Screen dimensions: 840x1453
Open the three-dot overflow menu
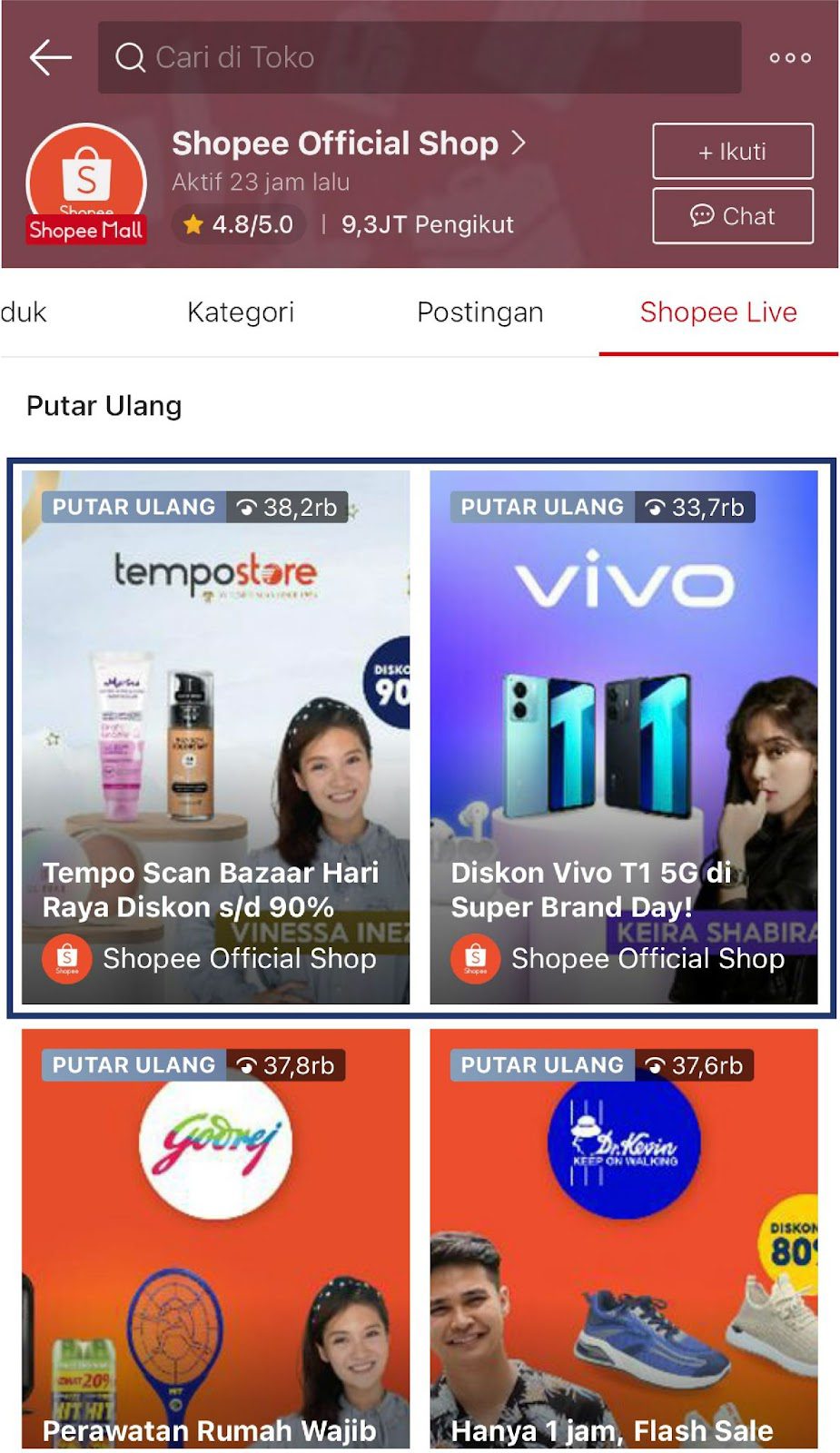[789, 57]
